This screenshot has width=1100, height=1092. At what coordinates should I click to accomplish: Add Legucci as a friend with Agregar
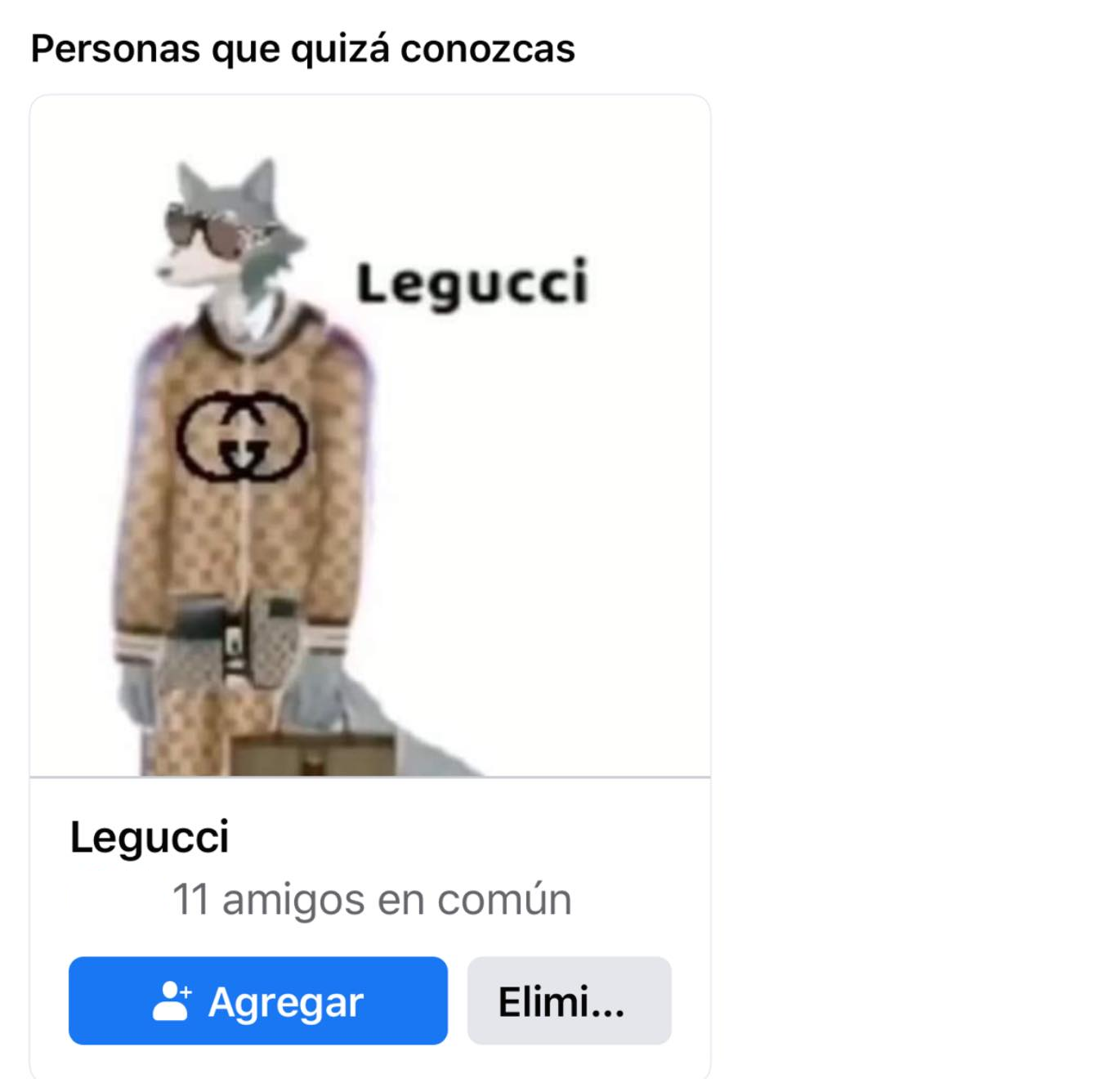point(257,1000)
